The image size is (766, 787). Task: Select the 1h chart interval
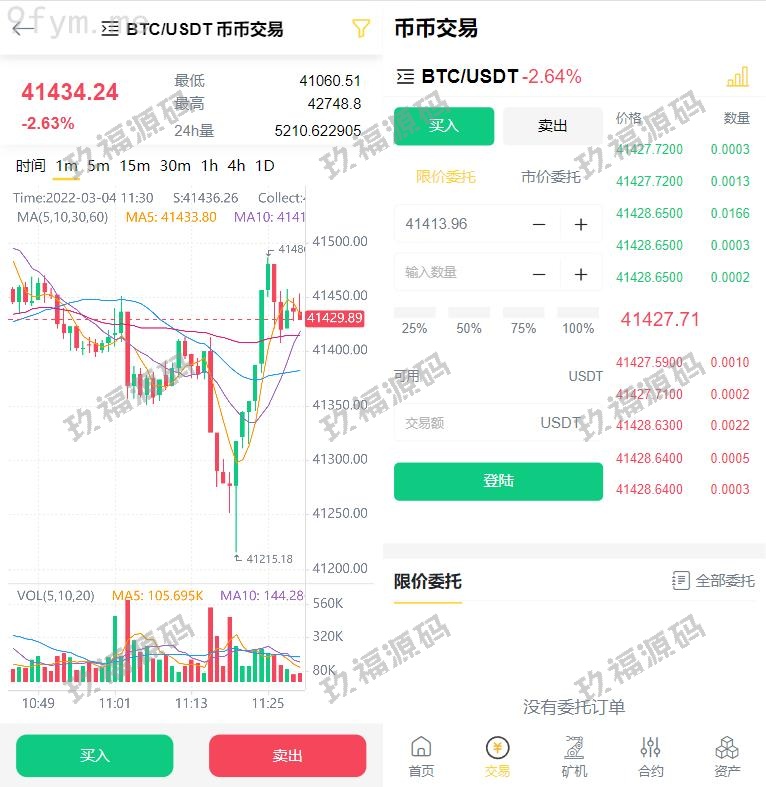click(x=209, y=166)
